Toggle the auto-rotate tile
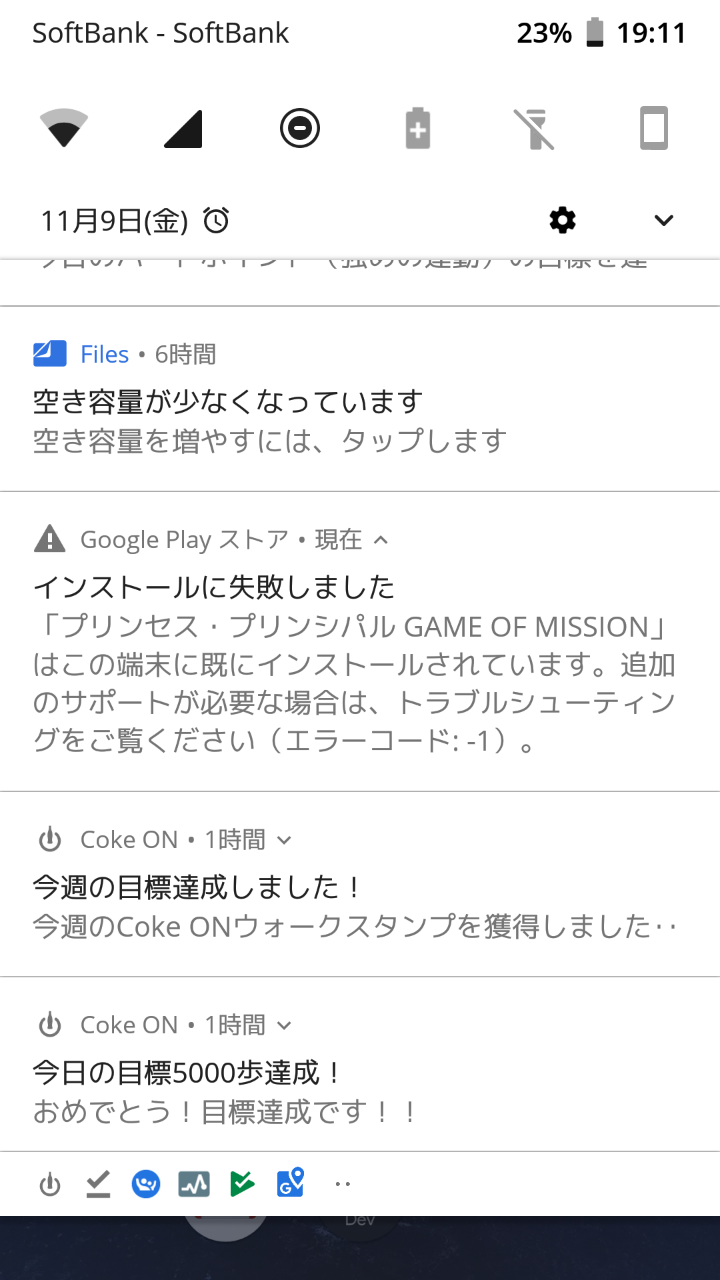The height and width of the screenshot is (1280, 720). tap(653, 129)
